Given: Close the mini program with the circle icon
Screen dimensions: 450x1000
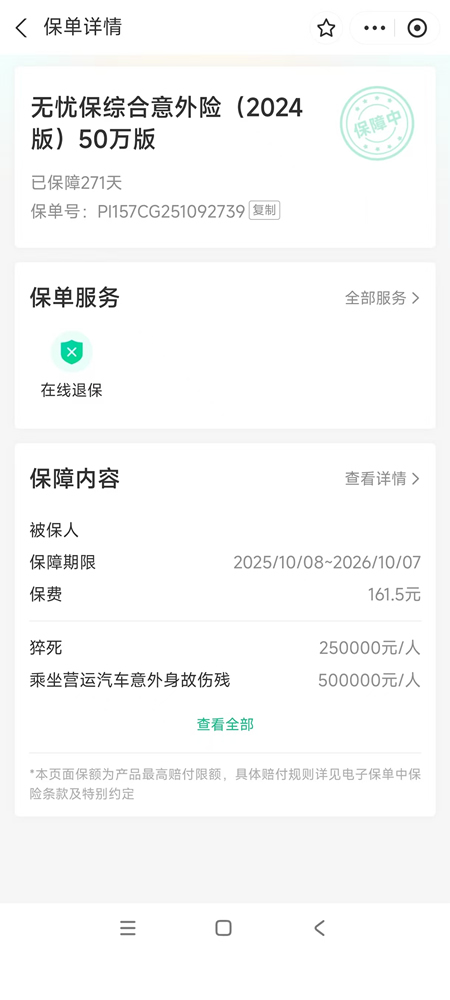Looking at the screenshot, I should coord(417,28).
